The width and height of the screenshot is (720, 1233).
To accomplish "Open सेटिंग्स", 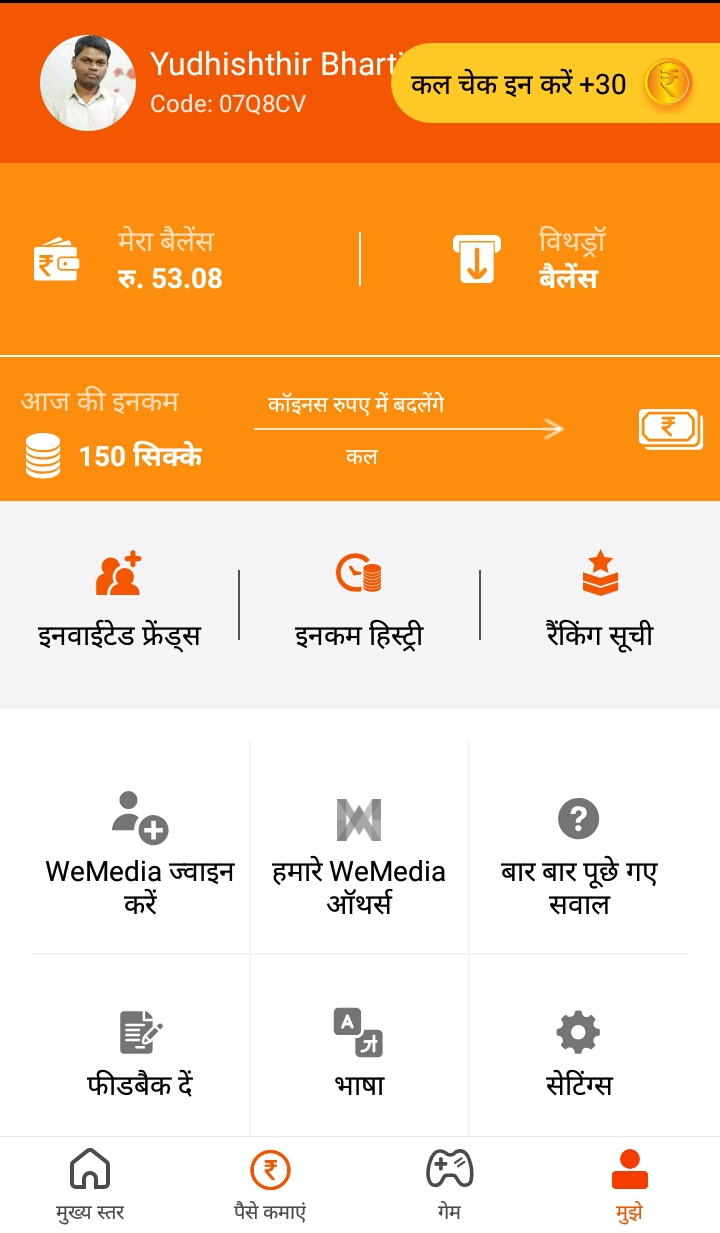I will [x=578, y=1052].
